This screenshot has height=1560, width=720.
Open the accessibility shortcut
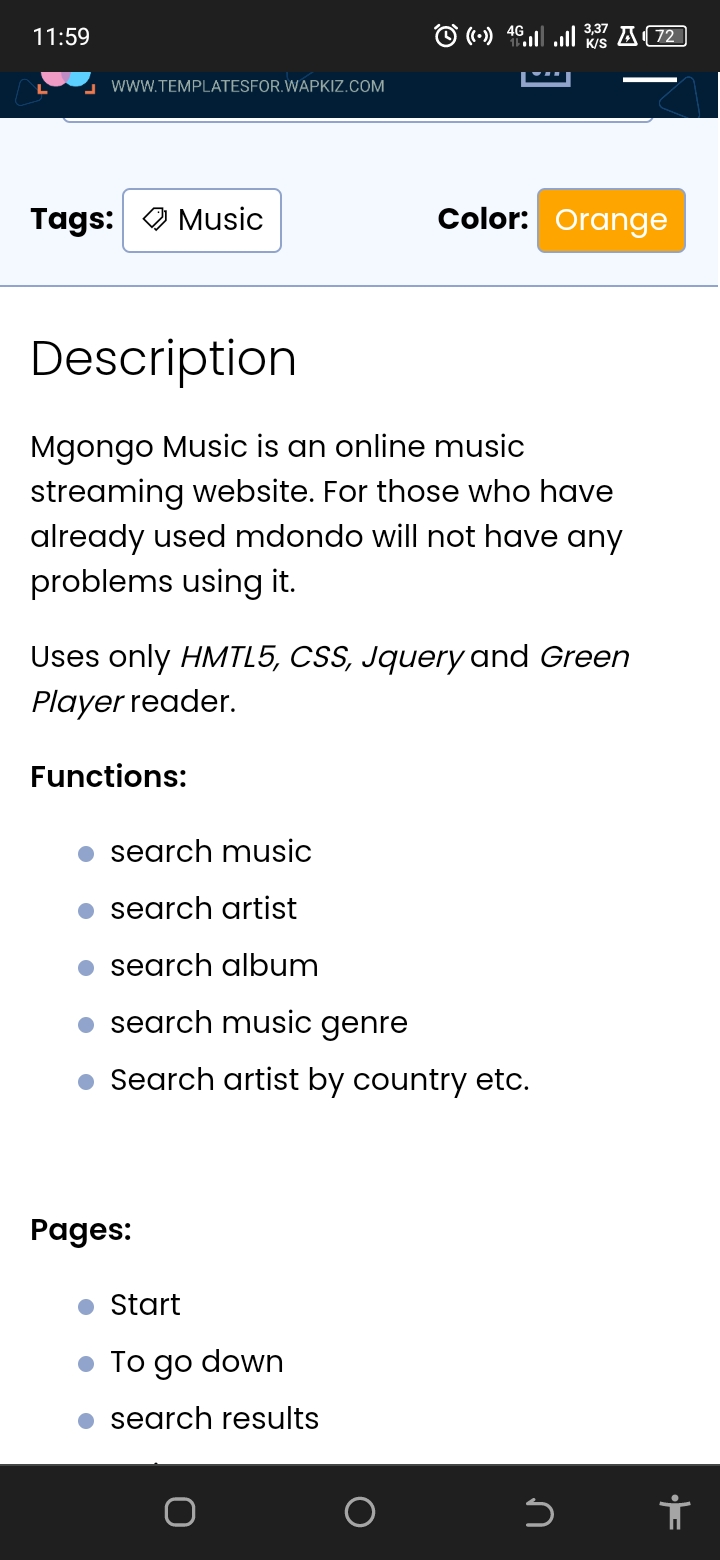676,1513
